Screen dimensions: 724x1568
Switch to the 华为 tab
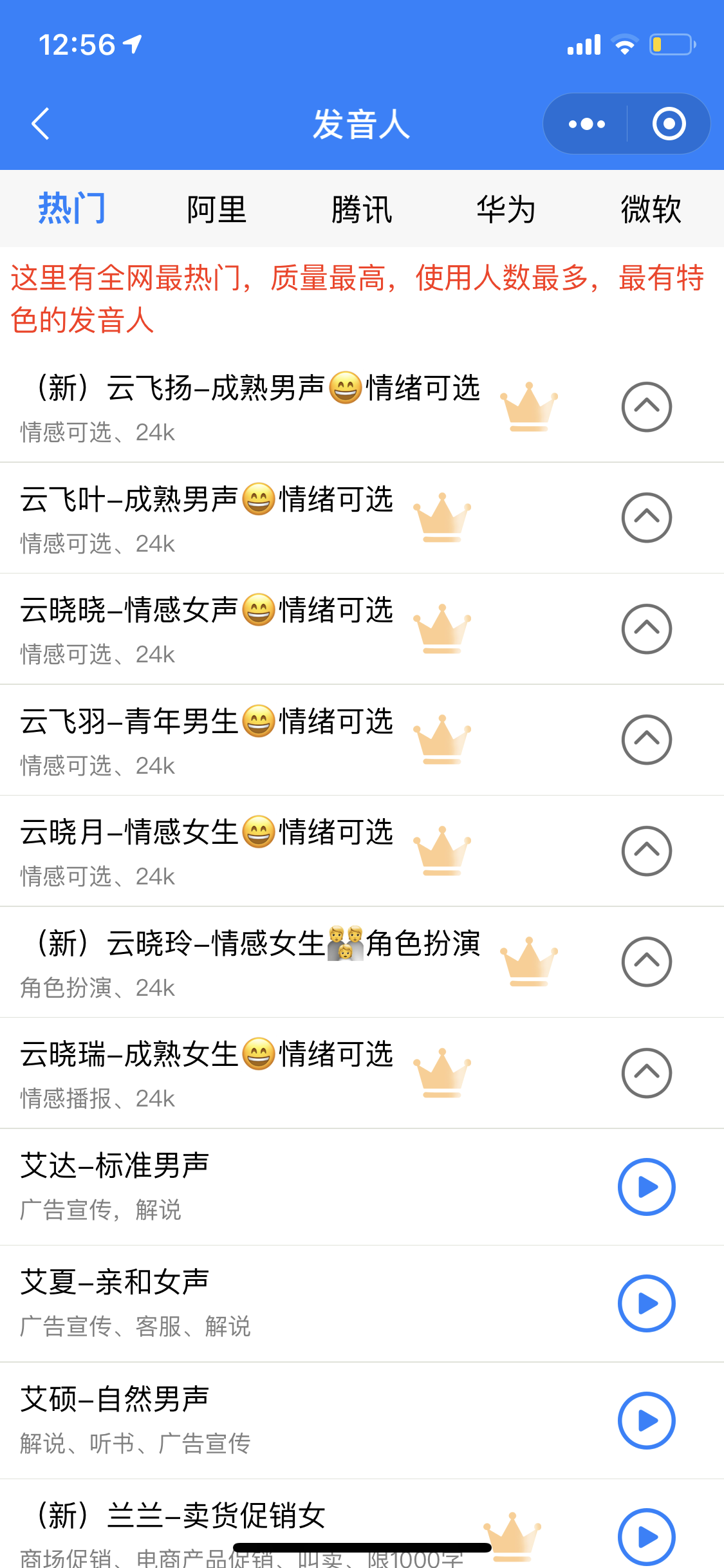(x=506, y=209)
